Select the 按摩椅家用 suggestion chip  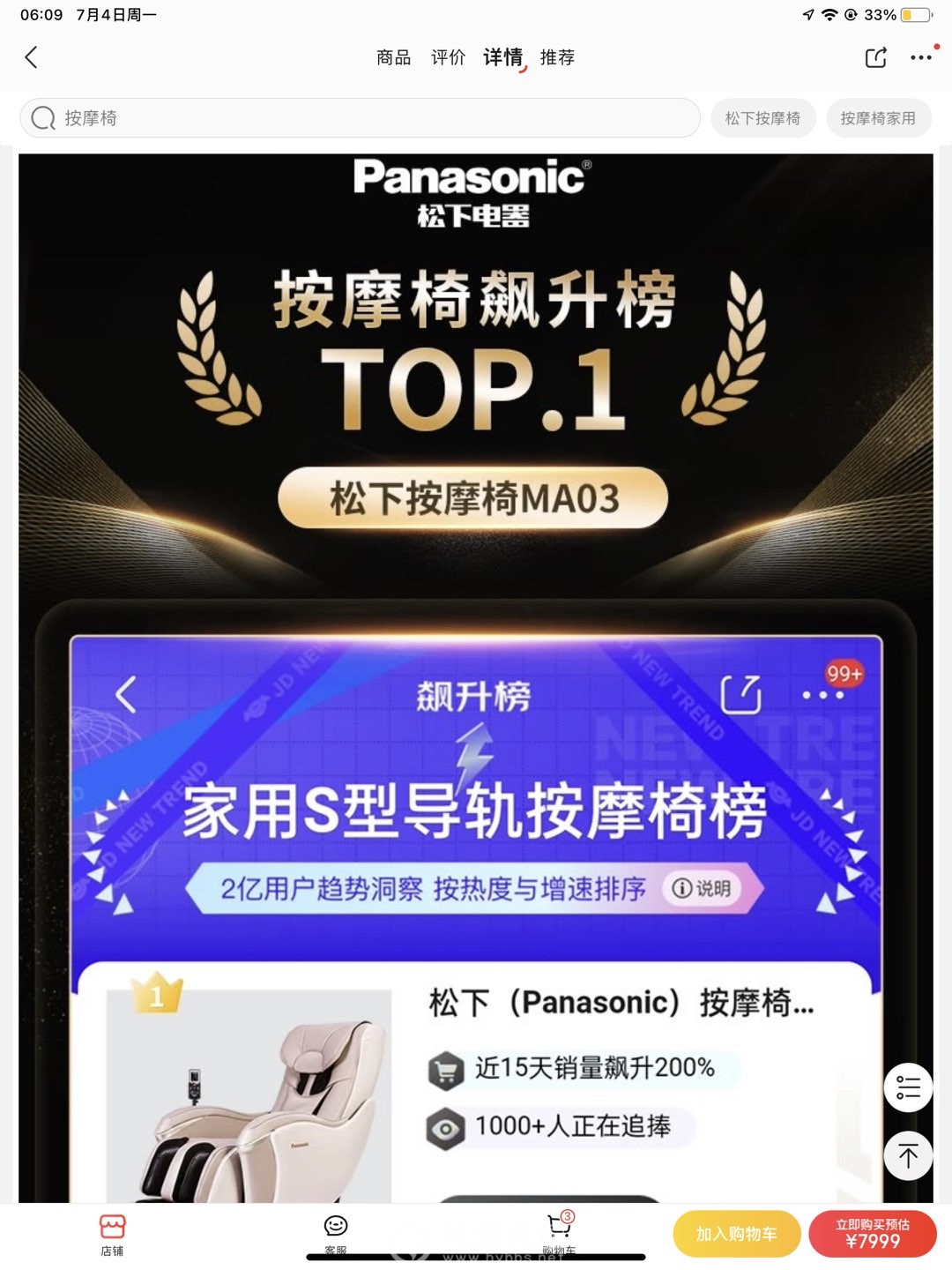pos(878,118)
